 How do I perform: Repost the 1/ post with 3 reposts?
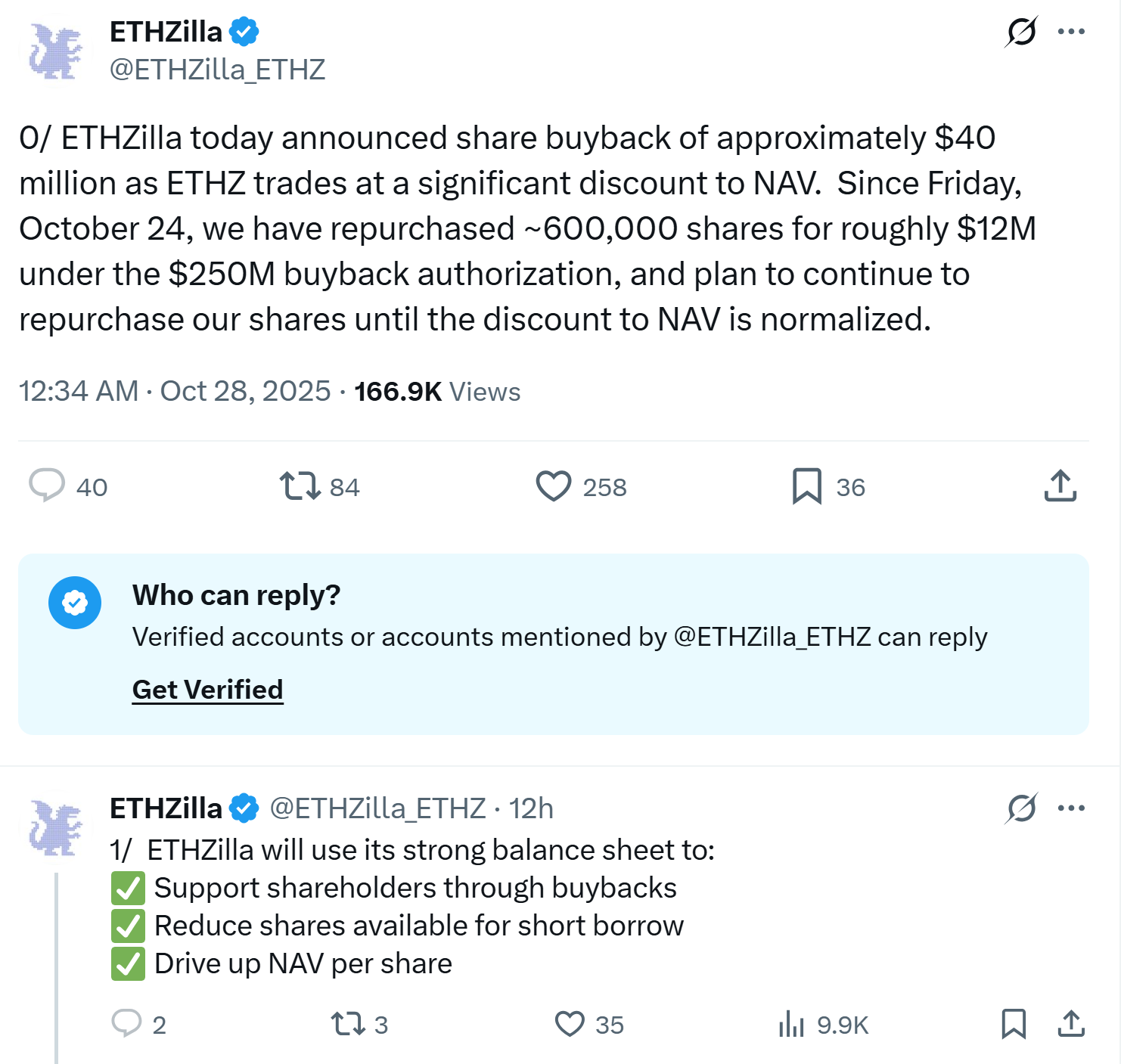(348, 1024)
